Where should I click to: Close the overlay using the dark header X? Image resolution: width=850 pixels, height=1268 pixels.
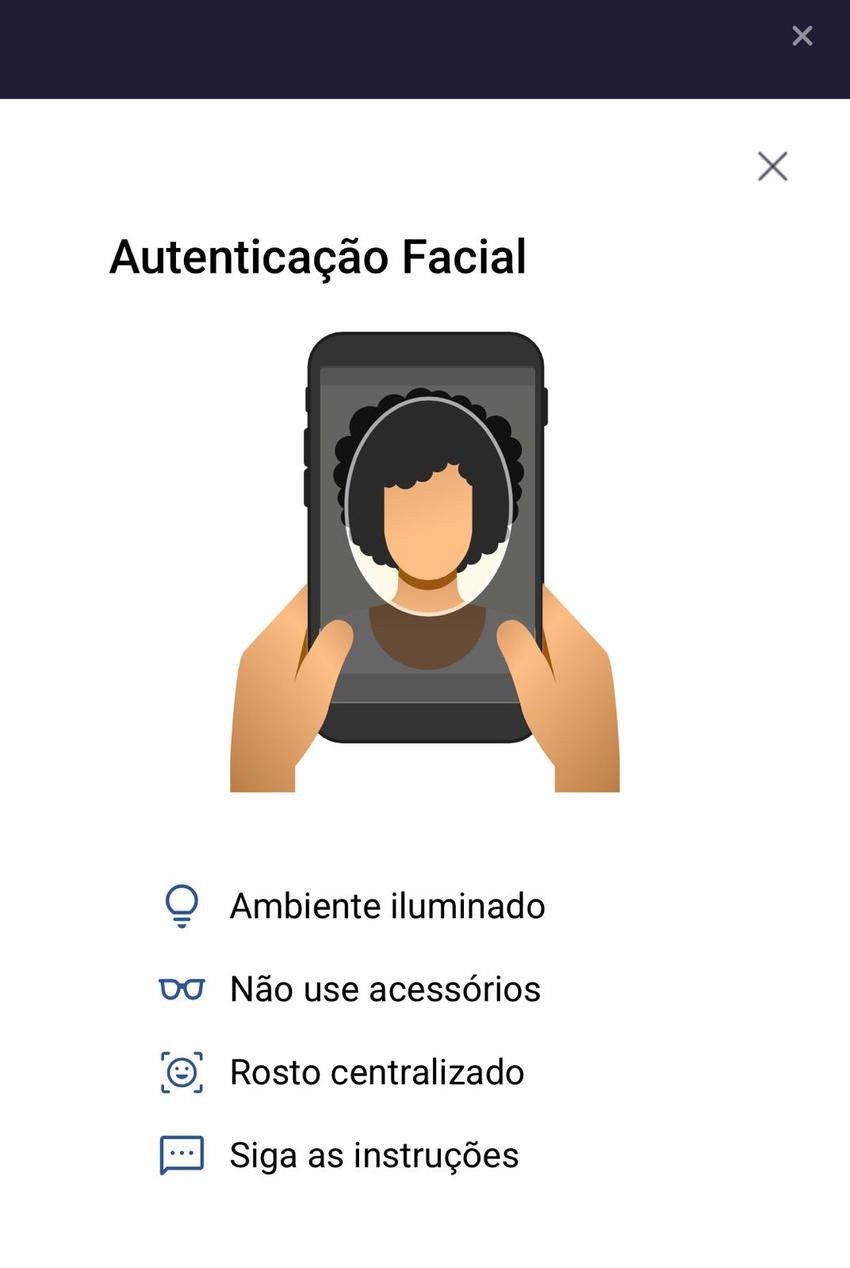[x=802, y=35]
